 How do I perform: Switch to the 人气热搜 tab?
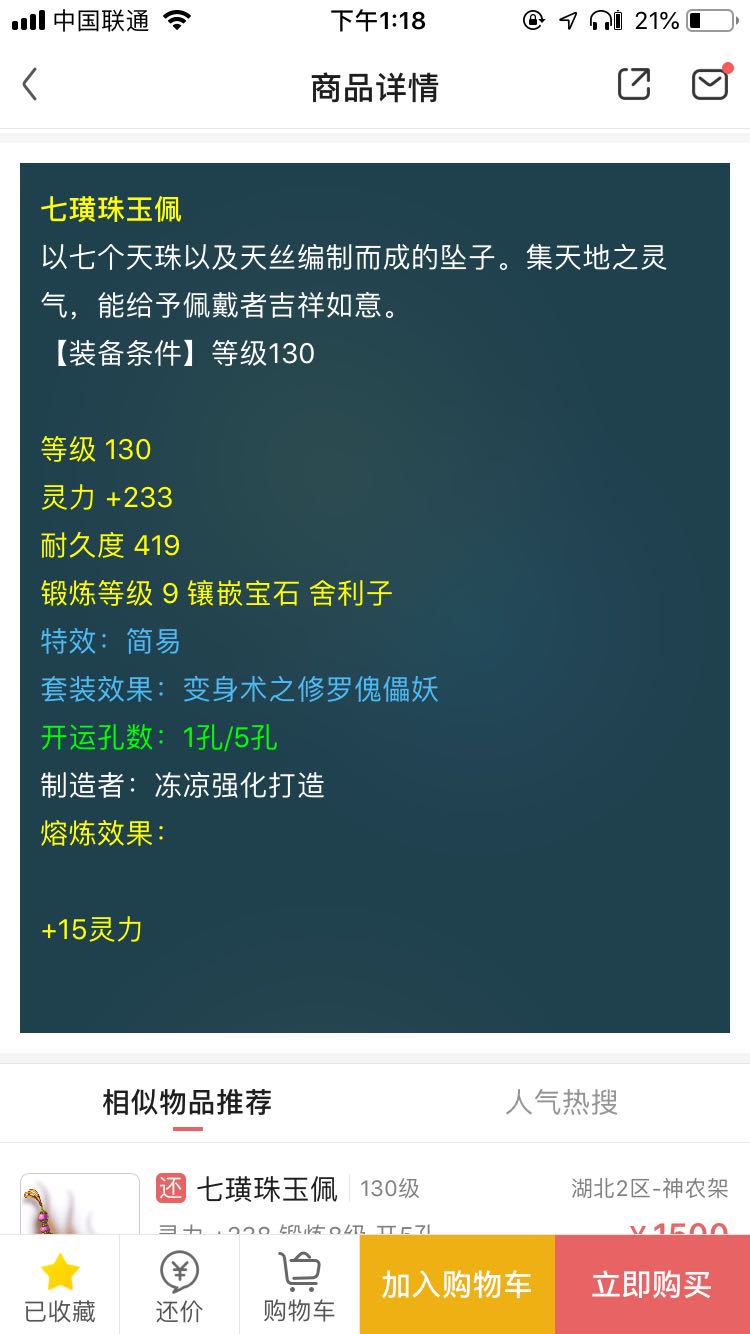(x=562, y=1103)
